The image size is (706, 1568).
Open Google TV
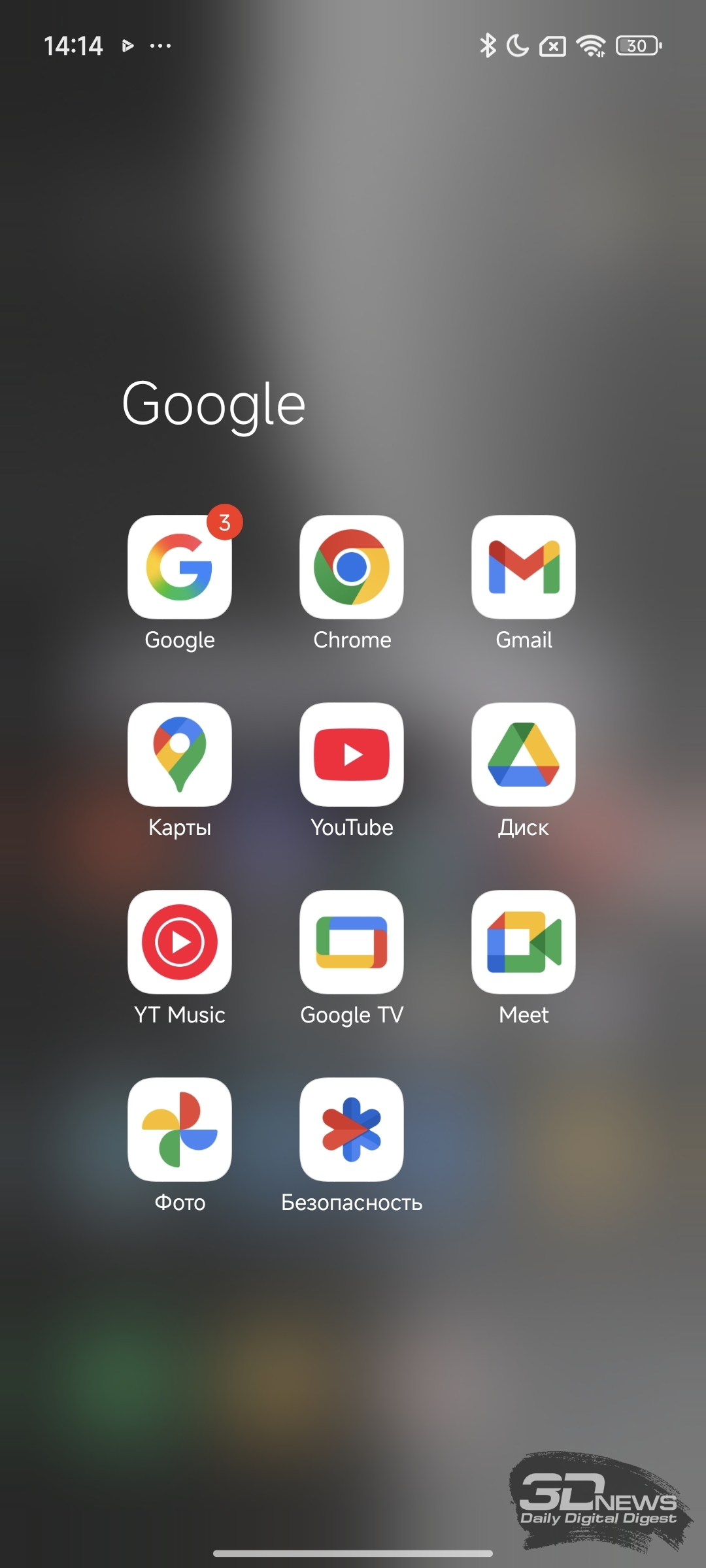pyautogui.click(x=352, y=942)
